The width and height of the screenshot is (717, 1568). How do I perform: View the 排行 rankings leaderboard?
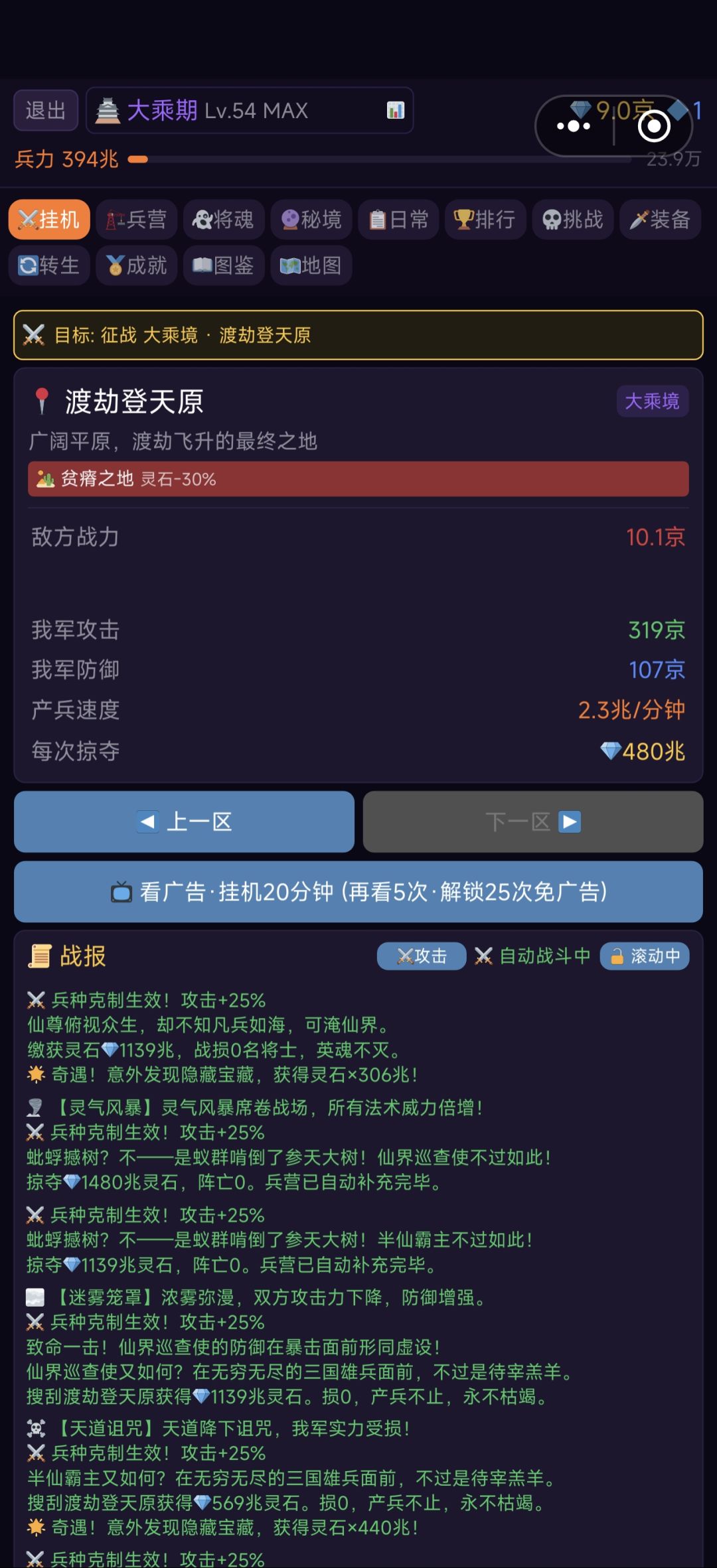coord(485,220)
